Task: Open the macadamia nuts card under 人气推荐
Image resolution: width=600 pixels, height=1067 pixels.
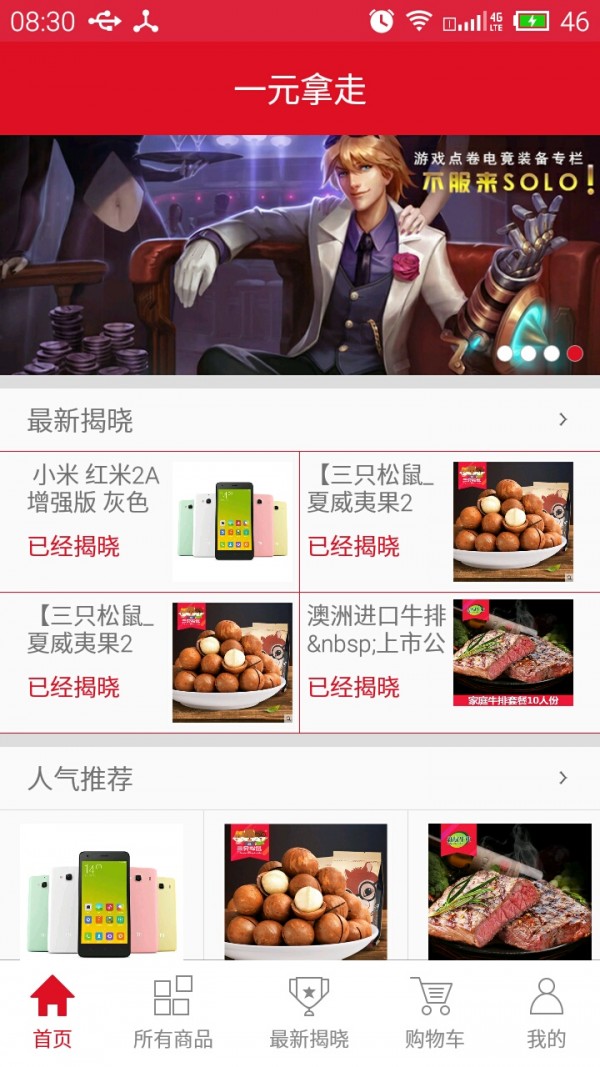Action: coord(305,890)
